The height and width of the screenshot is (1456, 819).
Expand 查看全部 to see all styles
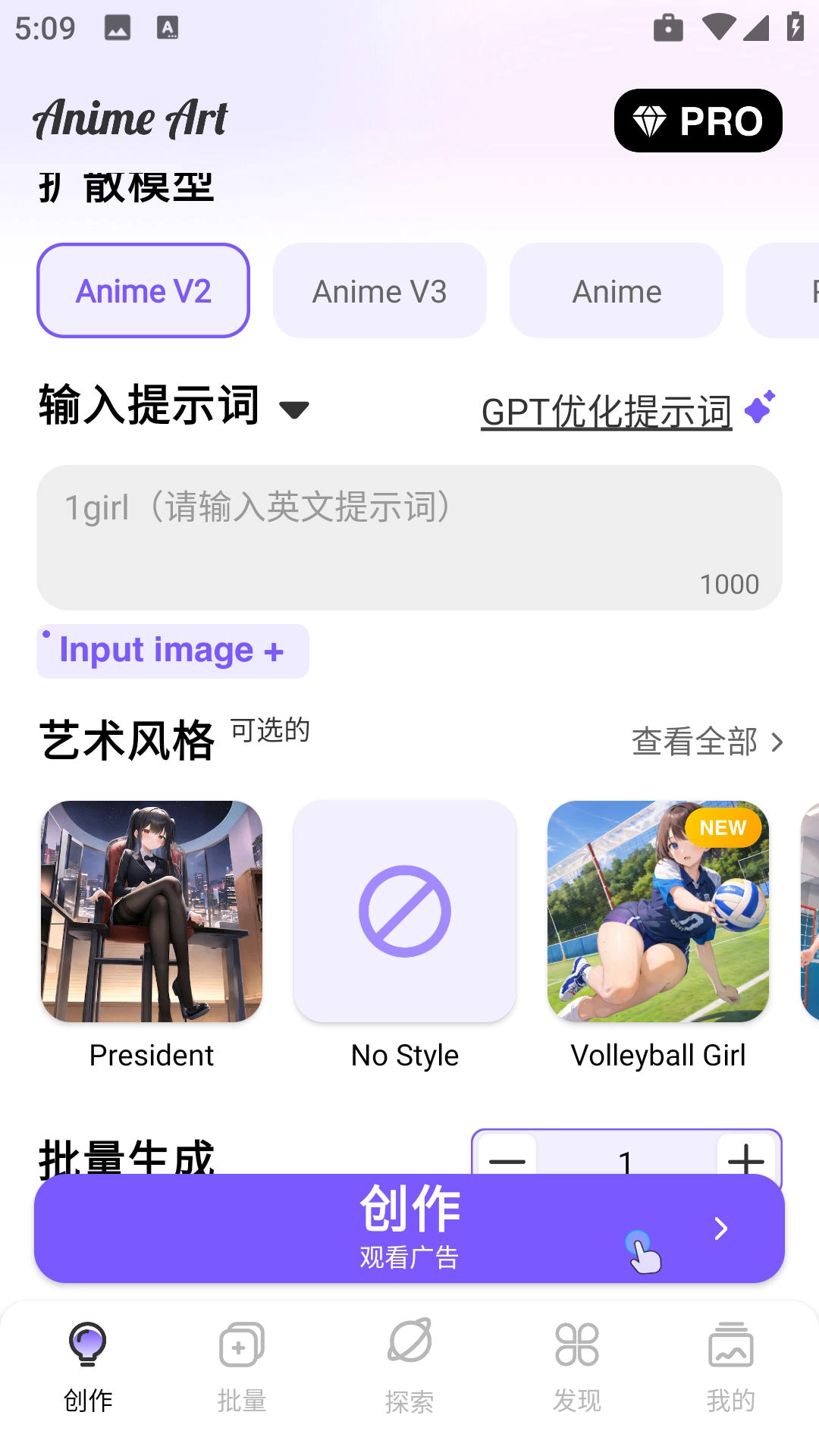694,742
